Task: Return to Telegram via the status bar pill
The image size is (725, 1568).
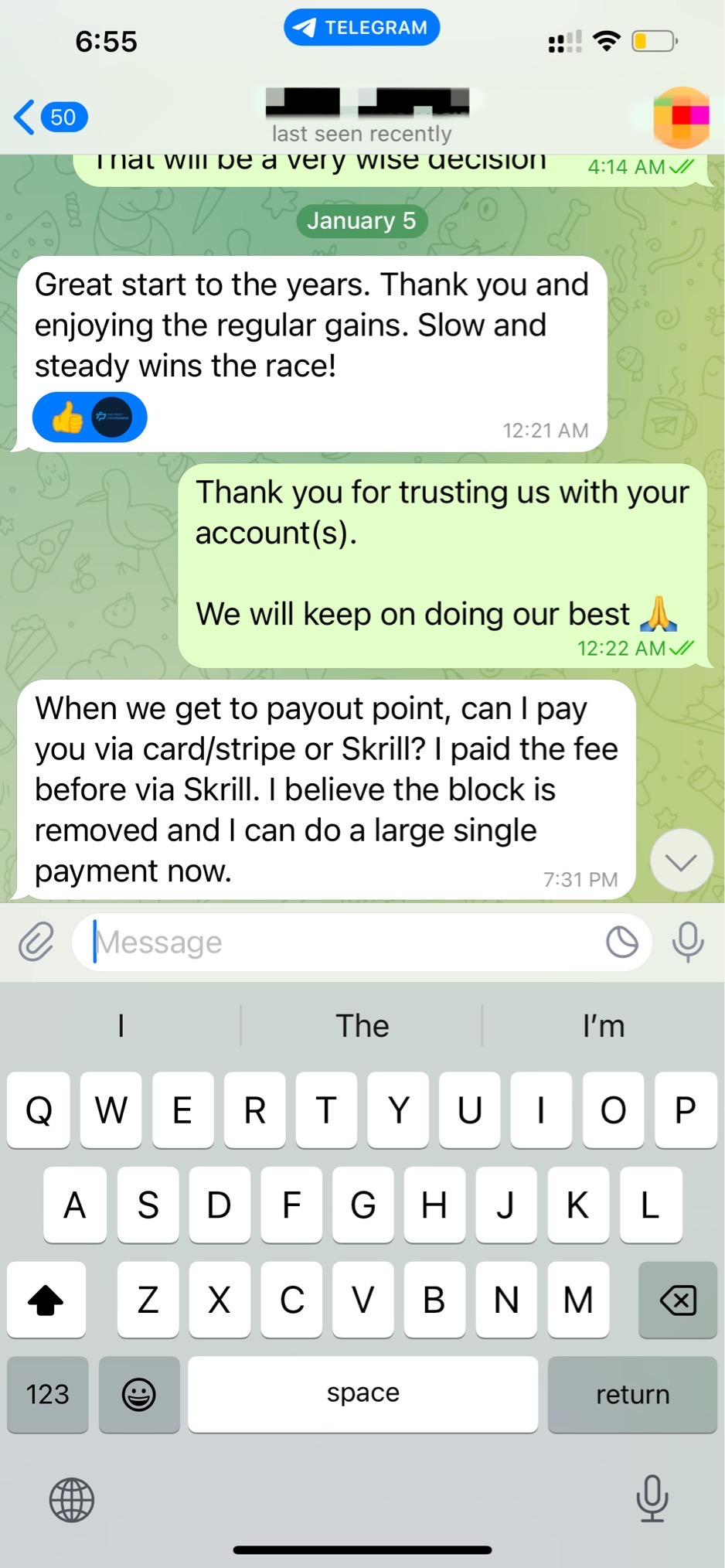Action: pyautogui.click(x=362, y=28)
